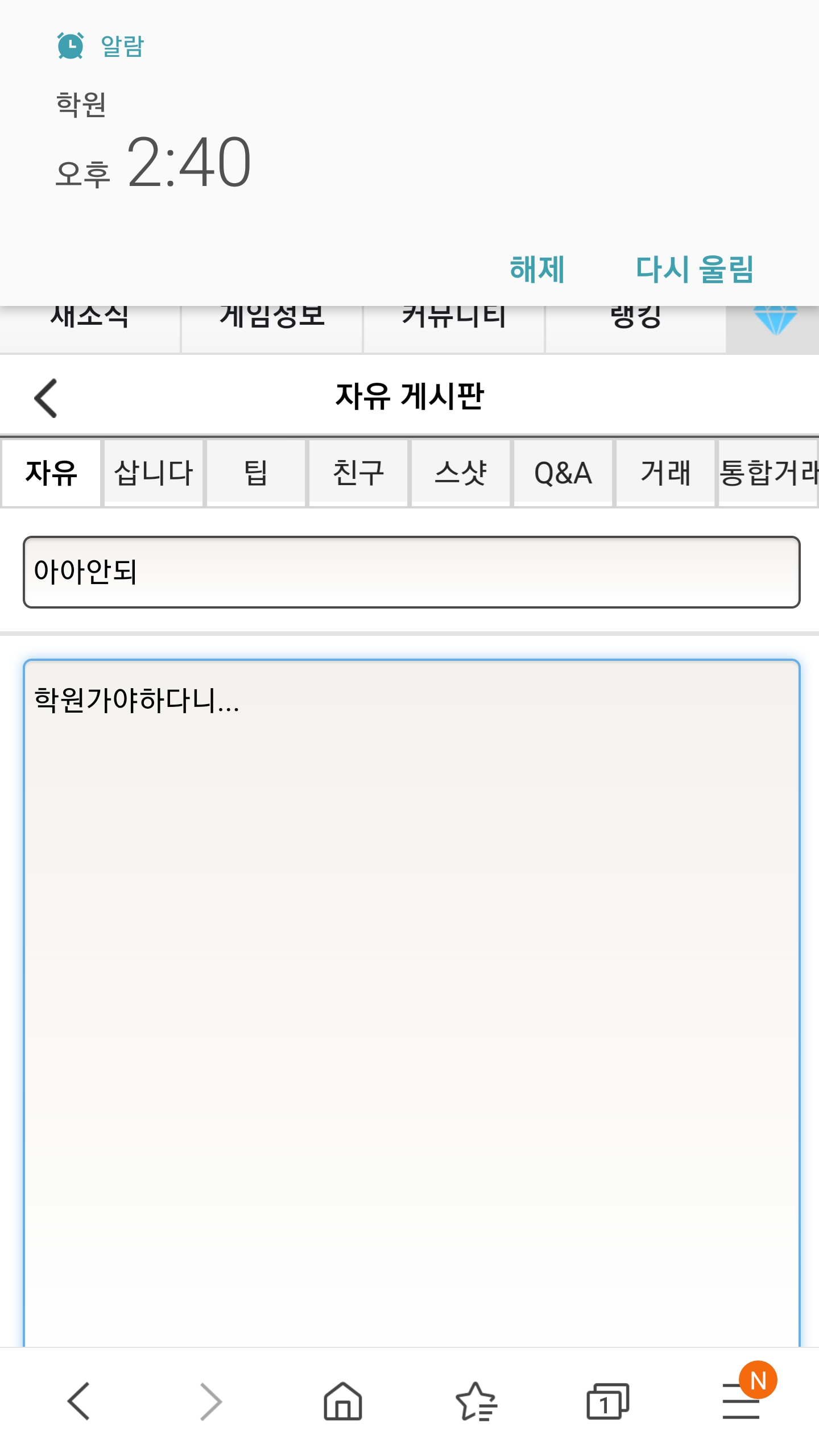Image resolution: width=819 pixels, height=1456 pixels.
Task: Go back from 자유 게시판
Action: (46, 398)
